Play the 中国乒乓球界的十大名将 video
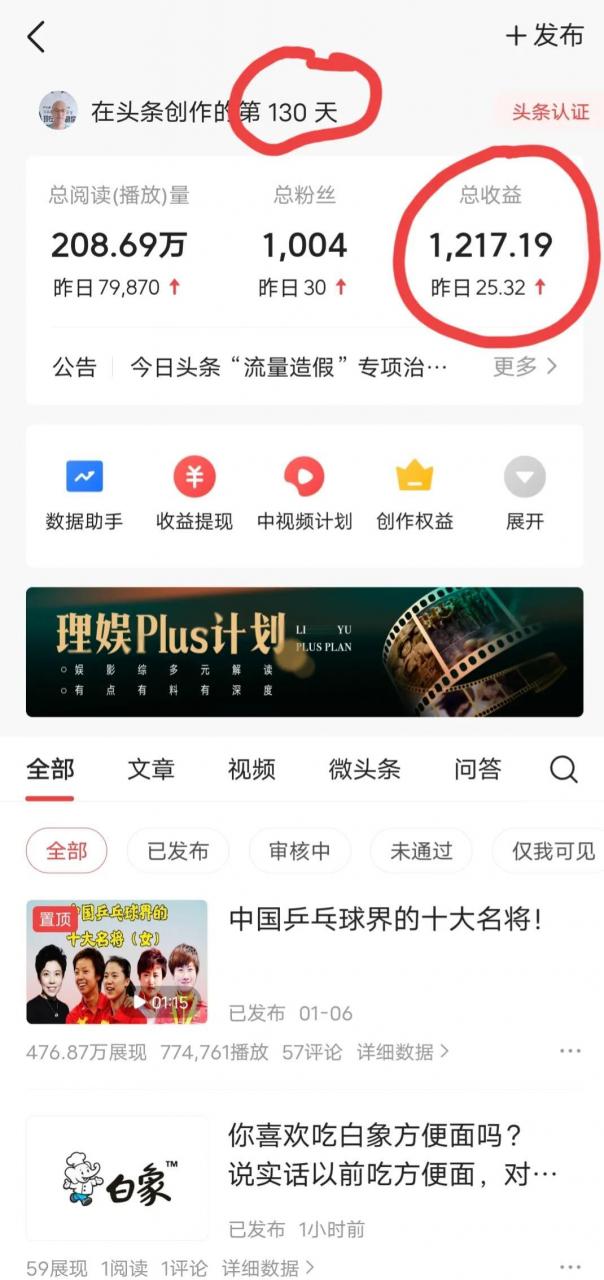This screenshot has width=604, height=1280. click(117, 962)
